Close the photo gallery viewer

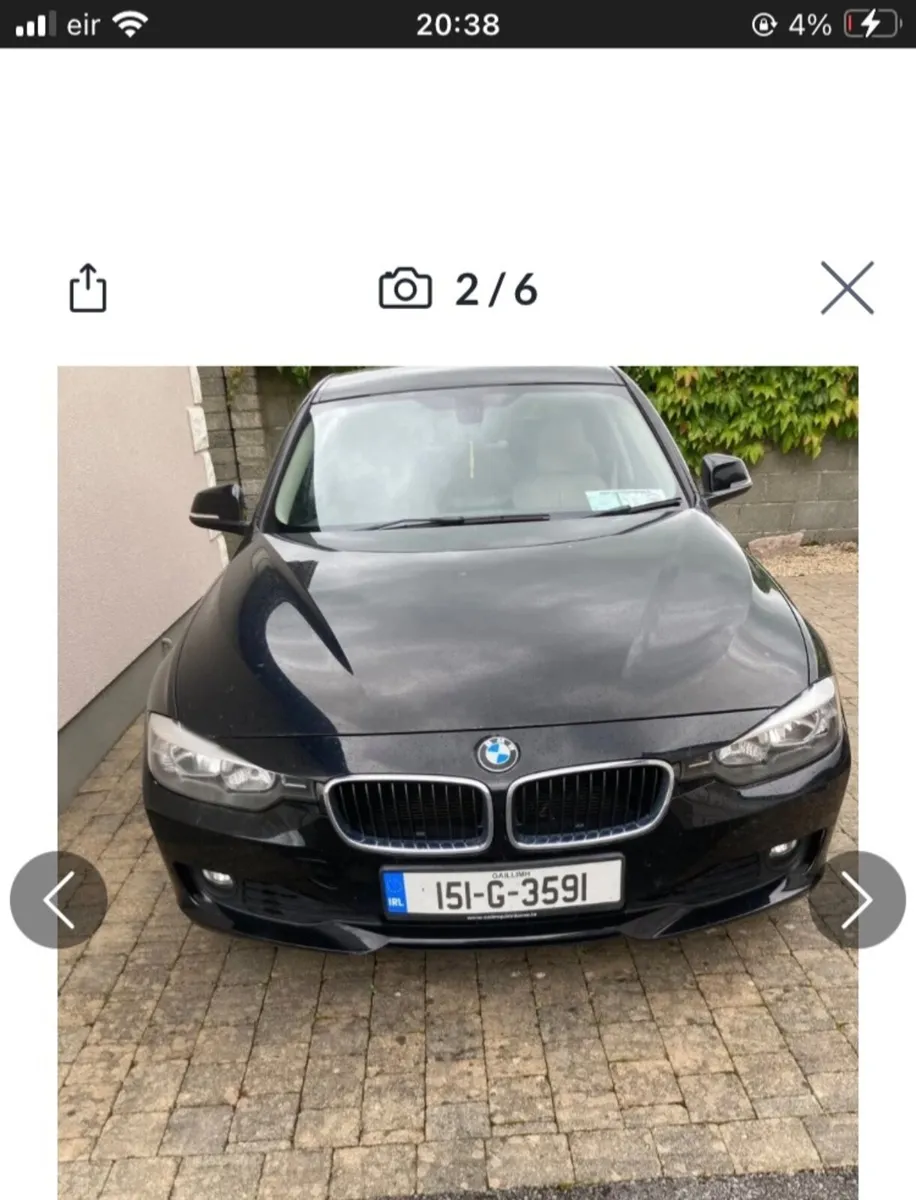[x=847, y=289]
